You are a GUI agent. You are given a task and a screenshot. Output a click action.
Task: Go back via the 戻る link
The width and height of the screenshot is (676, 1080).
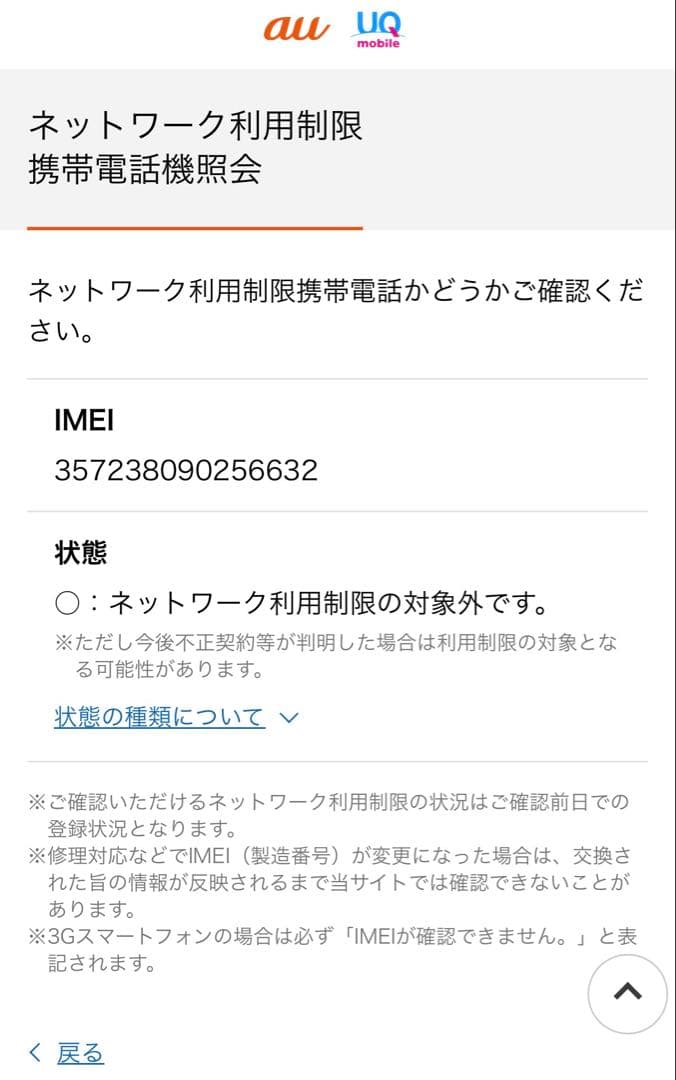coord(79,1052)
